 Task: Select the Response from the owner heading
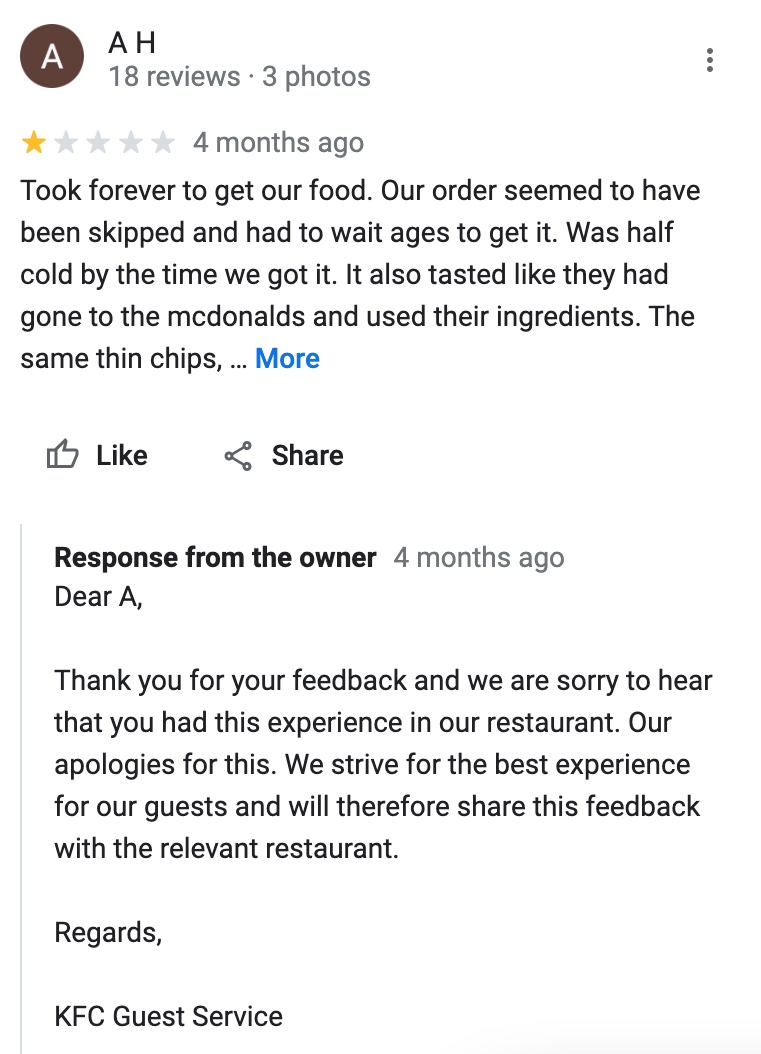pyautogui.click(x=215, y=557)
